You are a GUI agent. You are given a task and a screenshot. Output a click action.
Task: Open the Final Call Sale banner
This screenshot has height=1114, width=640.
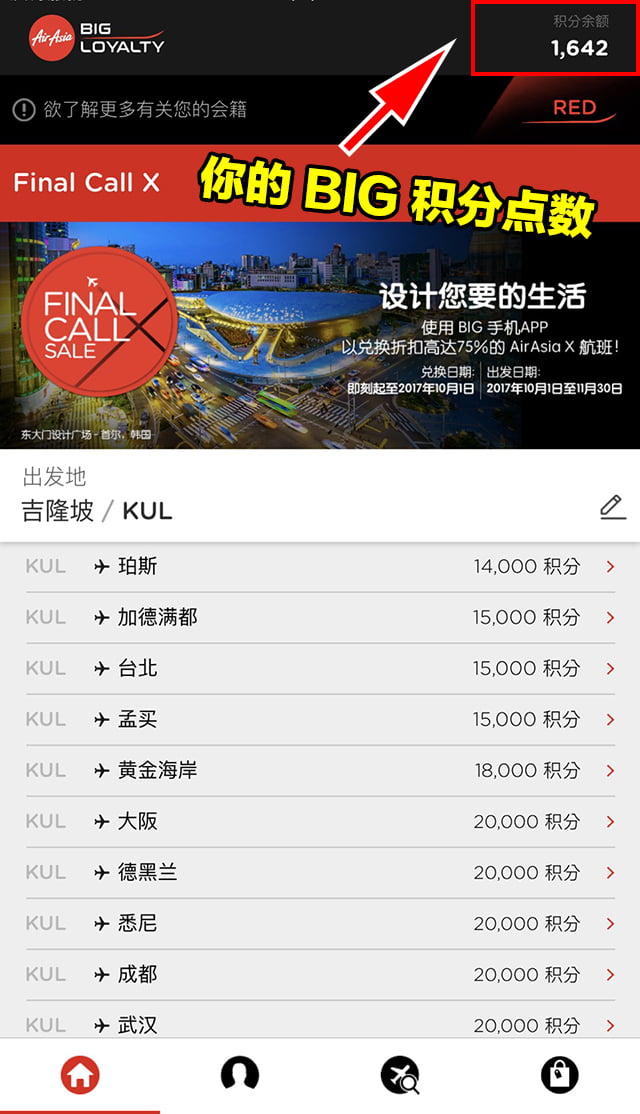coord(320,334)
